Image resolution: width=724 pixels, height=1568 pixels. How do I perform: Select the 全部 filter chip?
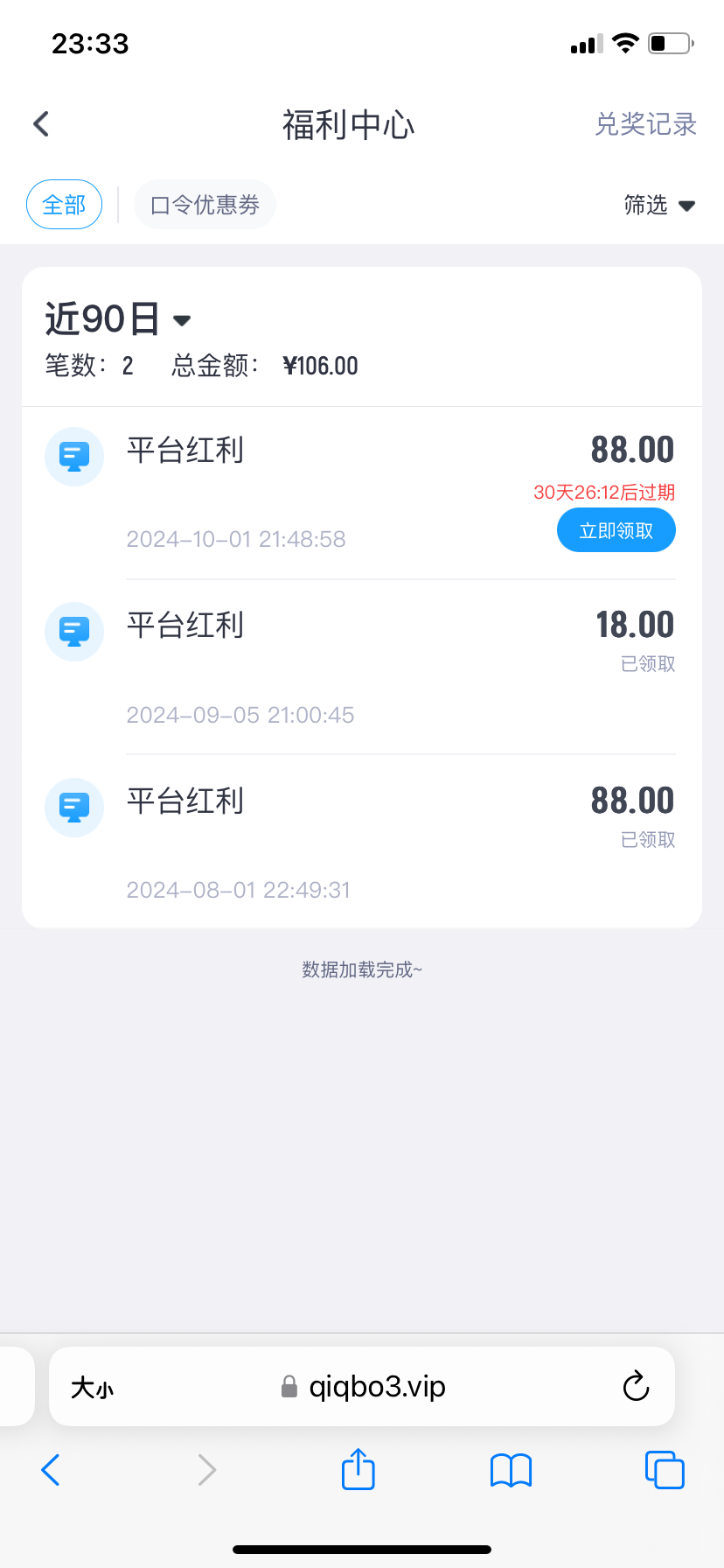click(64, 205)
